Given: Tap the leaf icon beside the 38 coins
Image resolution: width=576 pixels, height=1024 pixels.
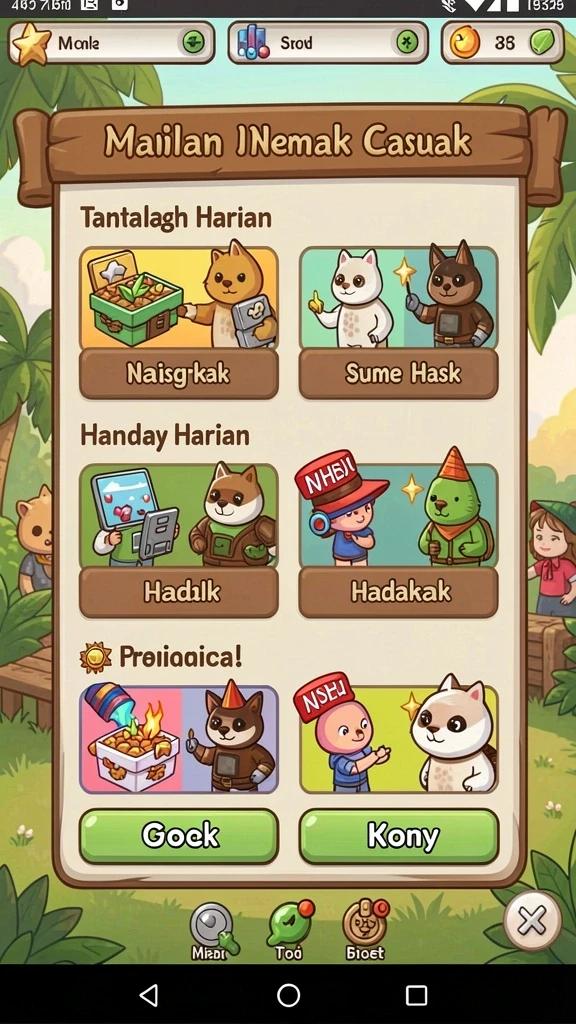Looking at the screenshot, I should click(541, 43).
